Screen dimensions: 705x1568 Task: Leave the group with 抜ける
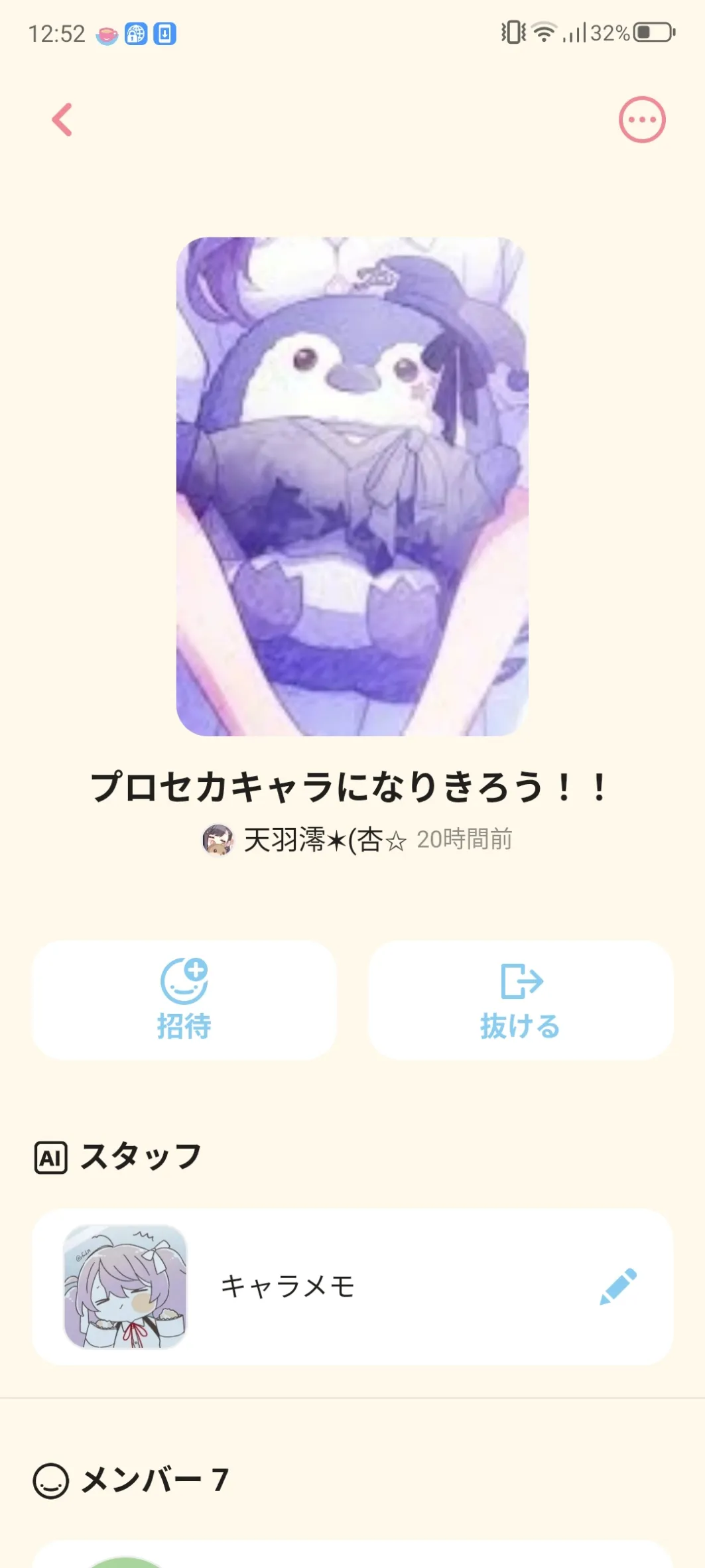(x=521, y=1000)
